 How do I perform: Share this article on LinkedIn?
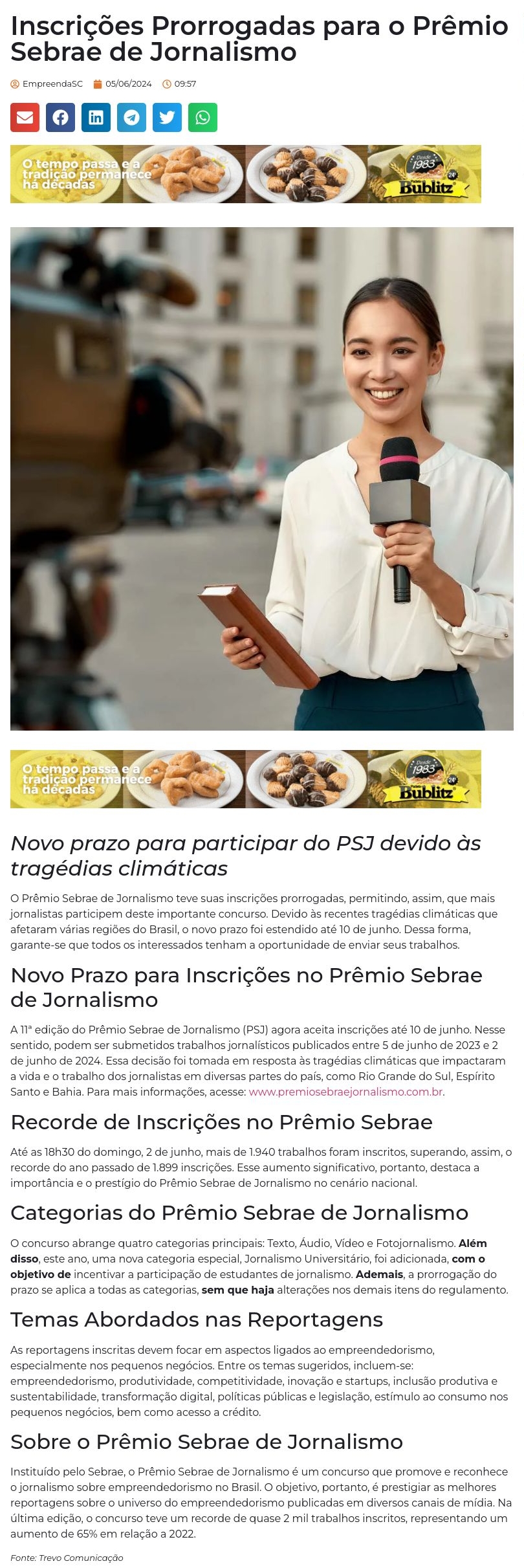[96, 118]
